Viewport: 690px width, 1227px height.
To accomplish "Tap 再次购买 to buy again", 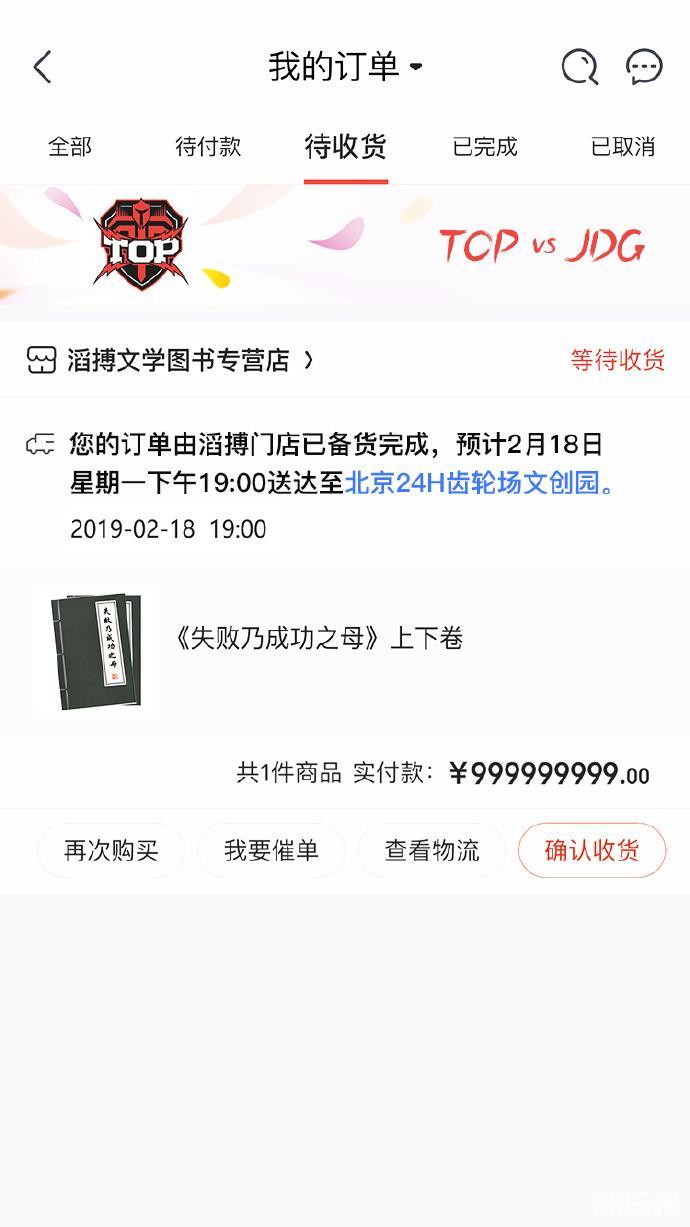I will (111, 851).
